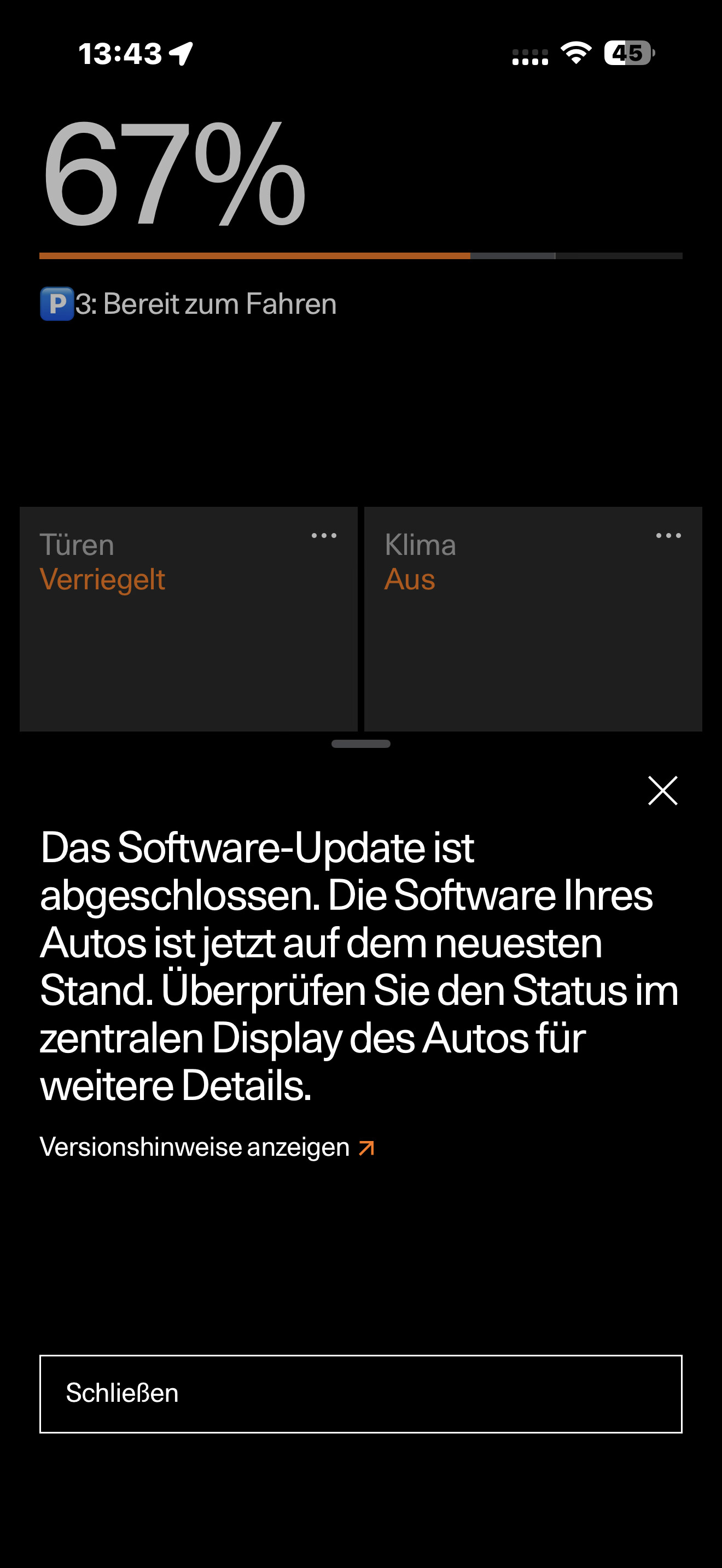Open the Türen Verriegelt card
Screen dimensions: 722x1568
pos(188,633)
